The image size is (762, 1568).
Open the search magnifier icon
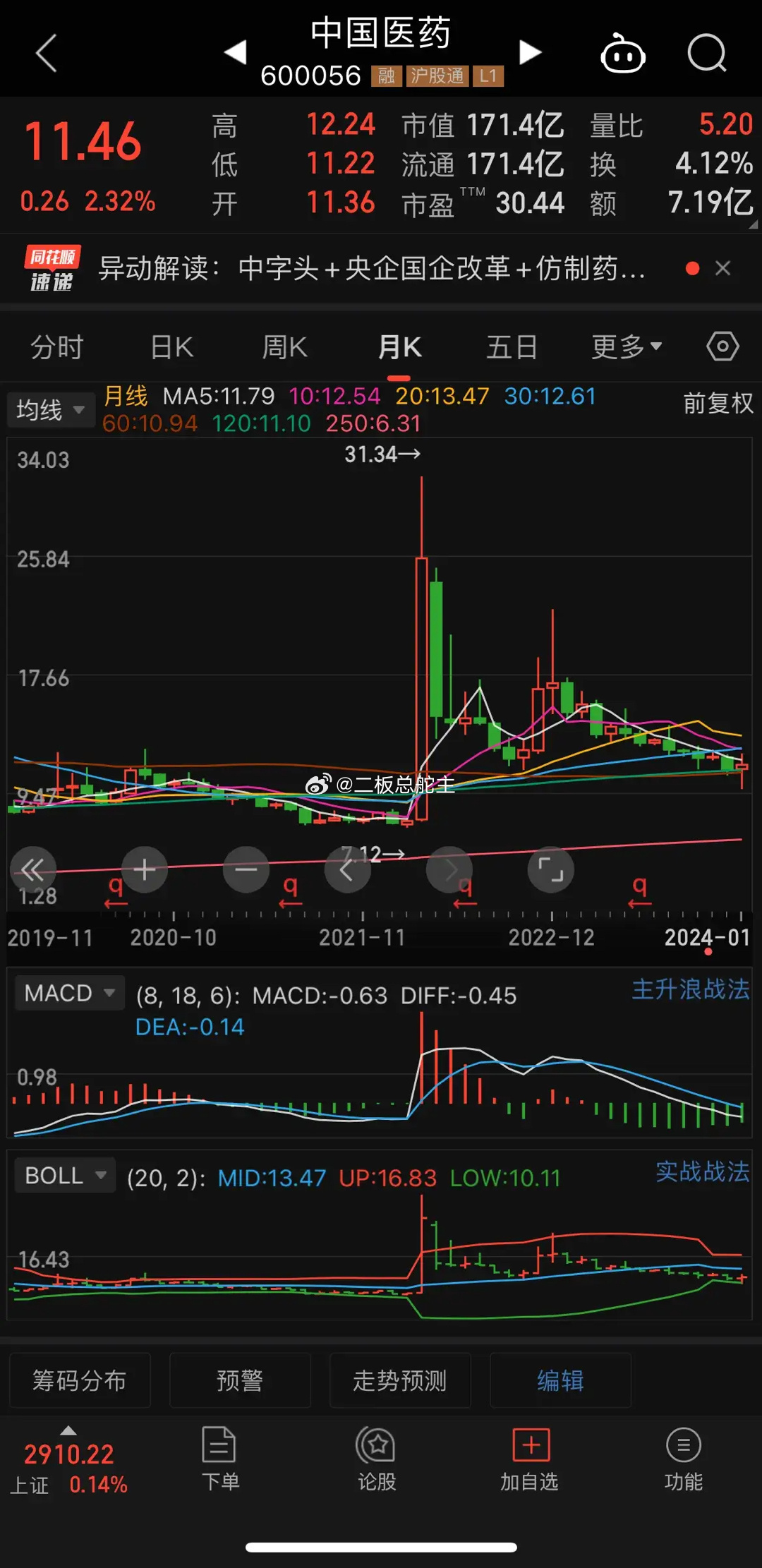[706, 54]
